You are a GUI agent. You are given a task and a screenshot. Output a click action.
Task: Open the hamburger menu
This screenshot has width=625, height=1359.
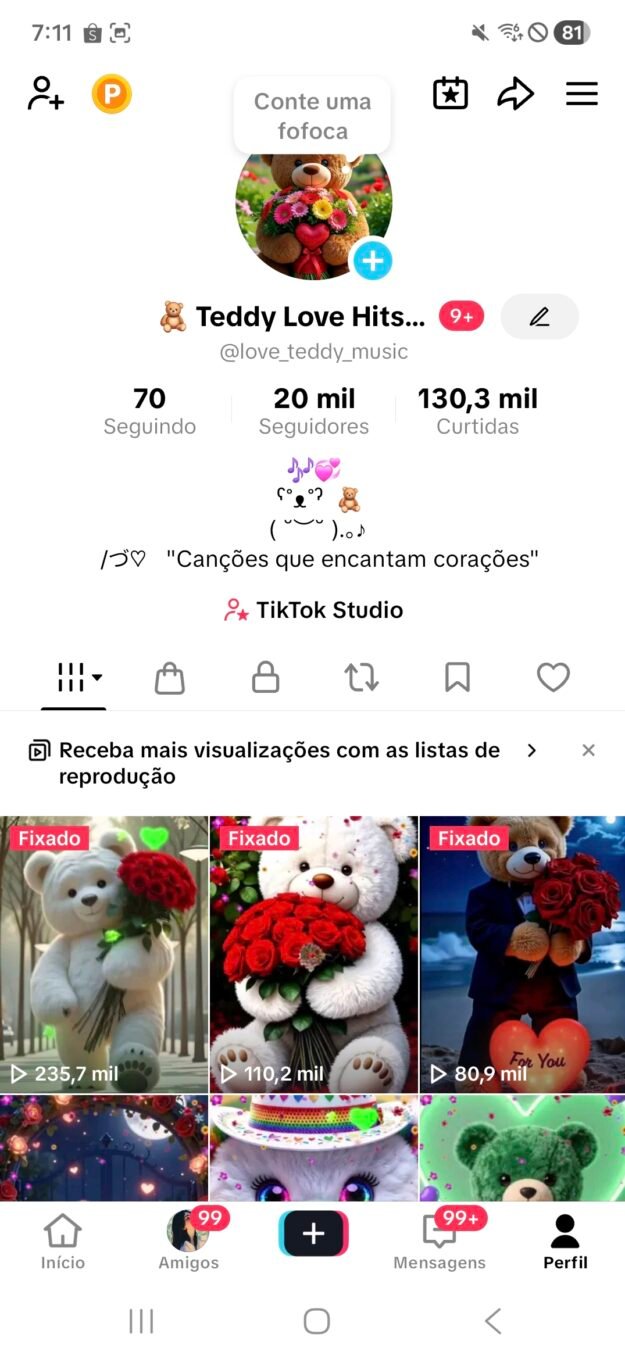581,94
